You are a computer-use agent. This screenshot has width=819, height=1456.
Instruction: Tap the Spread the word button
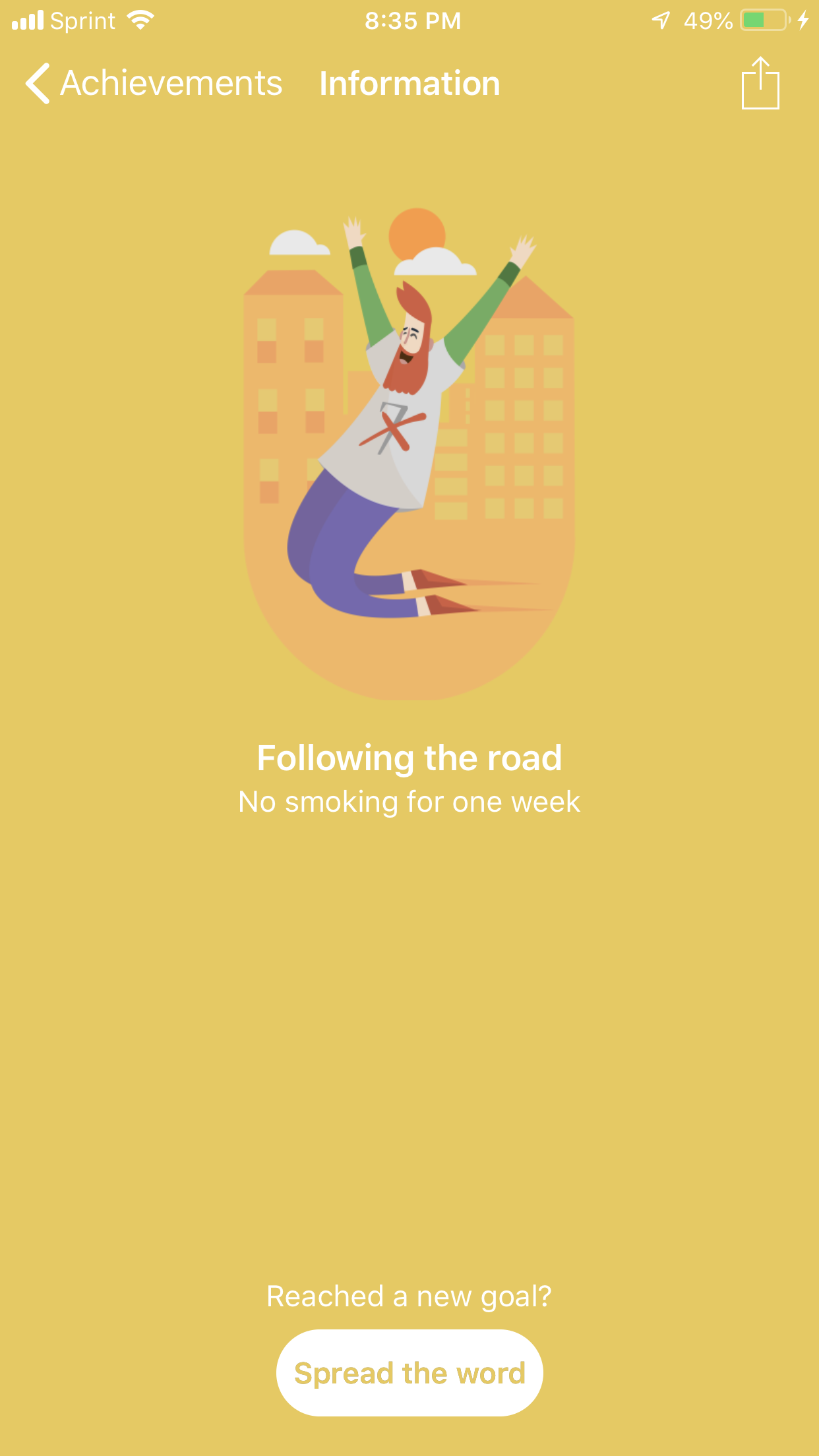pyautogui.click(x=409, y=1373)
